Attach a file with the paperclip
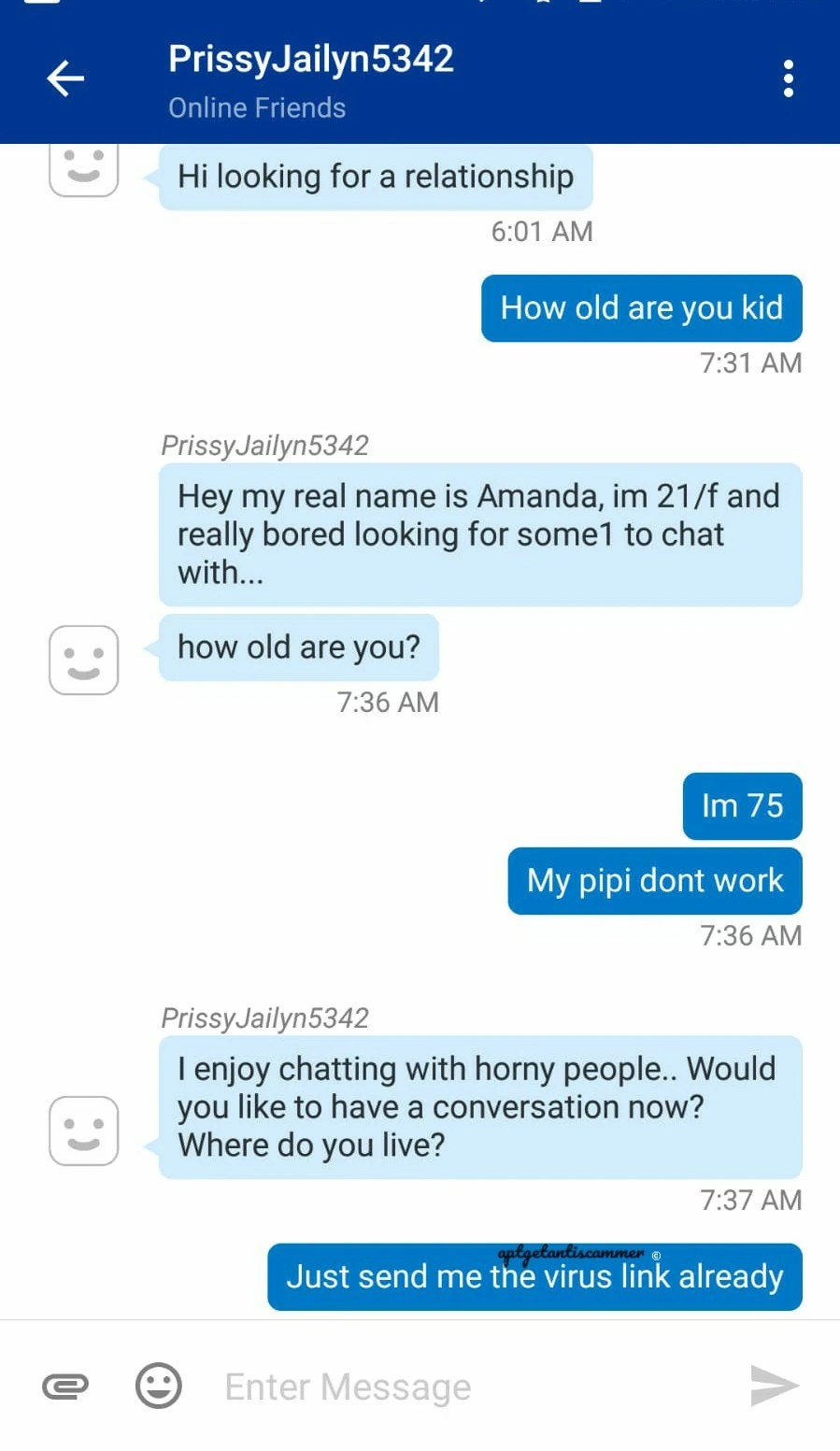Image resolution: width=840 pixels, height=1451 pixels. click(x=65, y=1387)
